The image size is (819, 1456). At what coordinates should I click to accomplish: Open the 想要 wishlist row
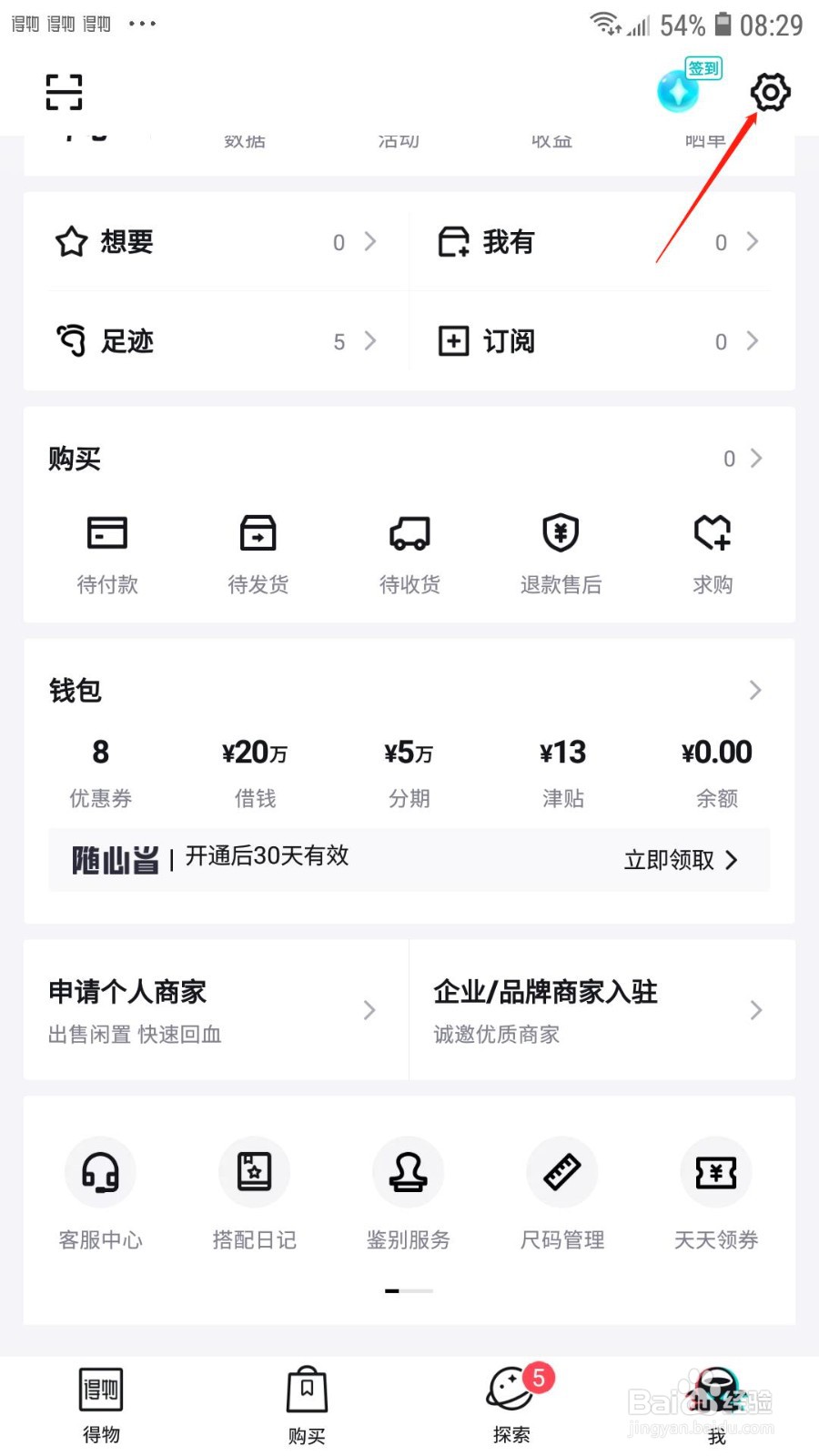217,242
